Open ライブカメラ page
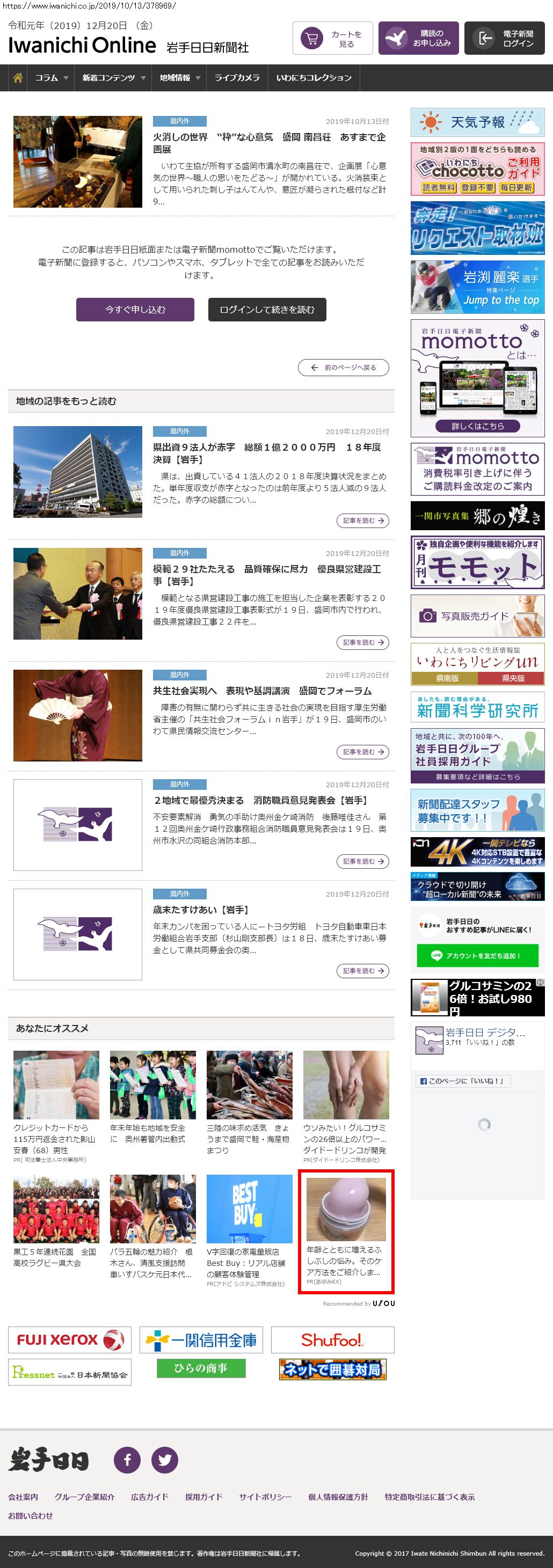 pos(237,78)
